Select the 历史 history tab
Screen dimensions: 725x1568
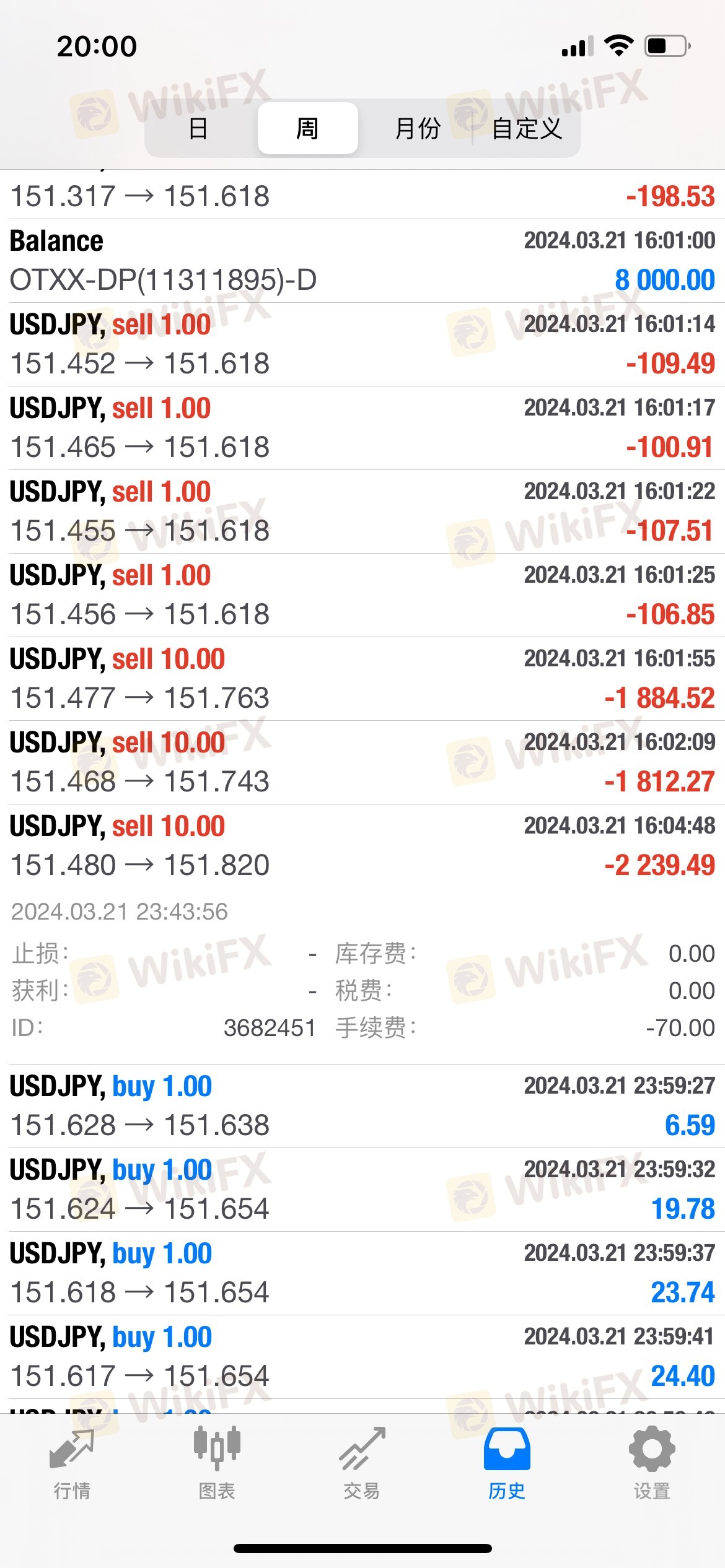click(507, 1464)
